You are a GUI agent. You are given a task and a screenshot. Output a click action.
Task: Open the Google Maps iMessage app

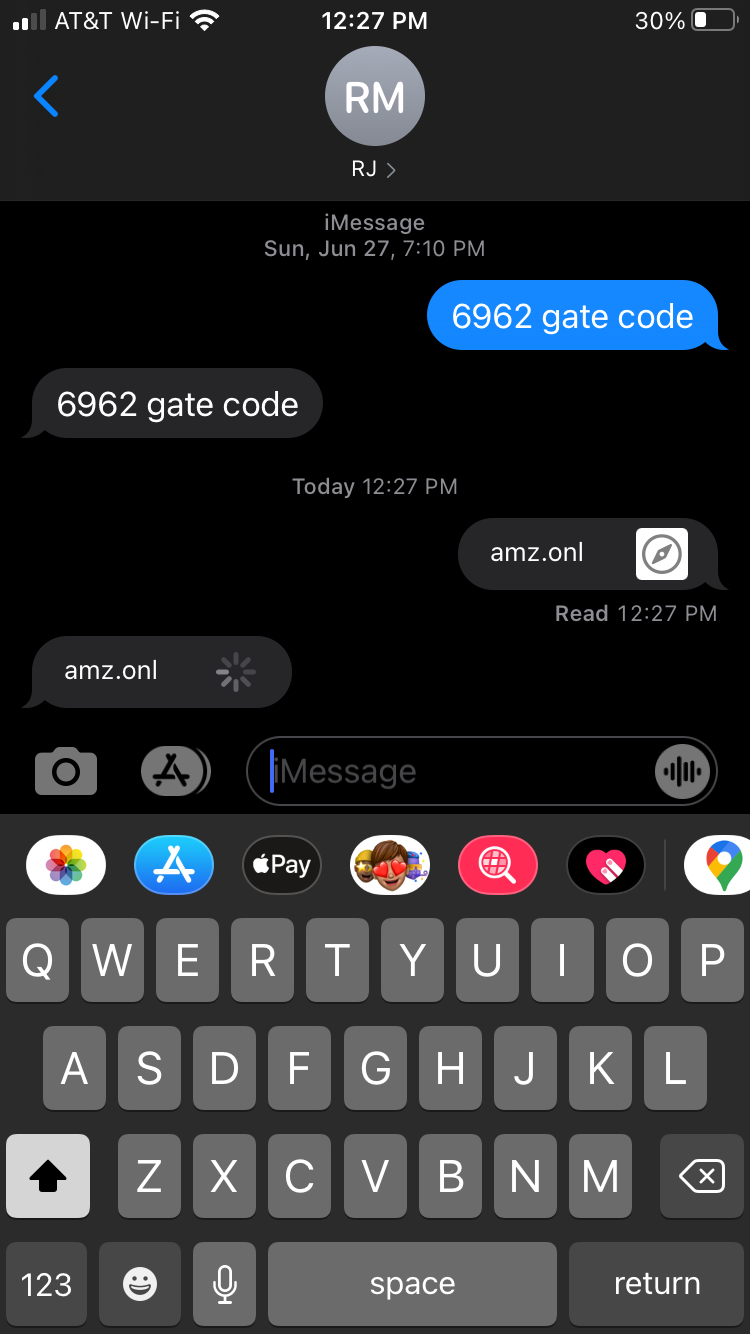720,864
